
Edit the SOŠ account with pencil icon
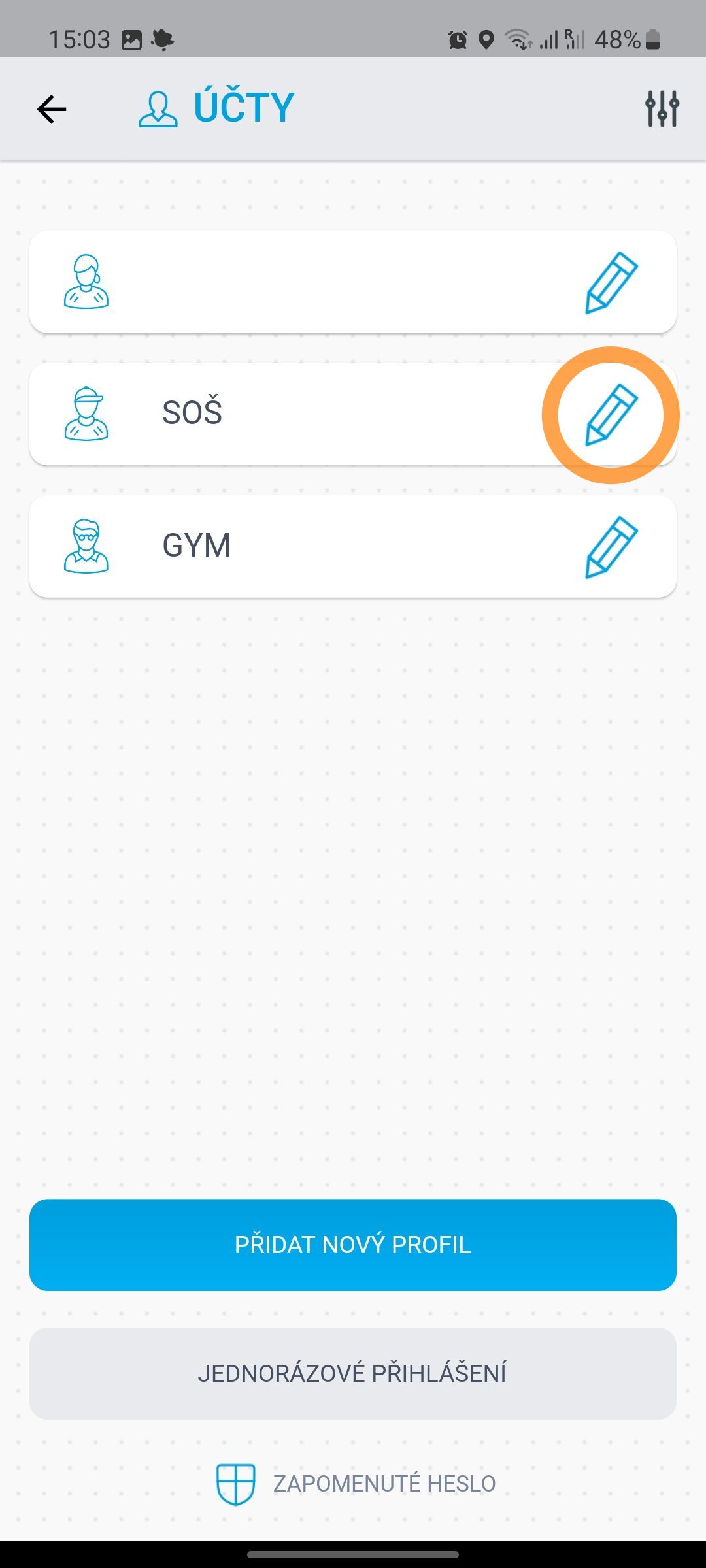point(611,415)
